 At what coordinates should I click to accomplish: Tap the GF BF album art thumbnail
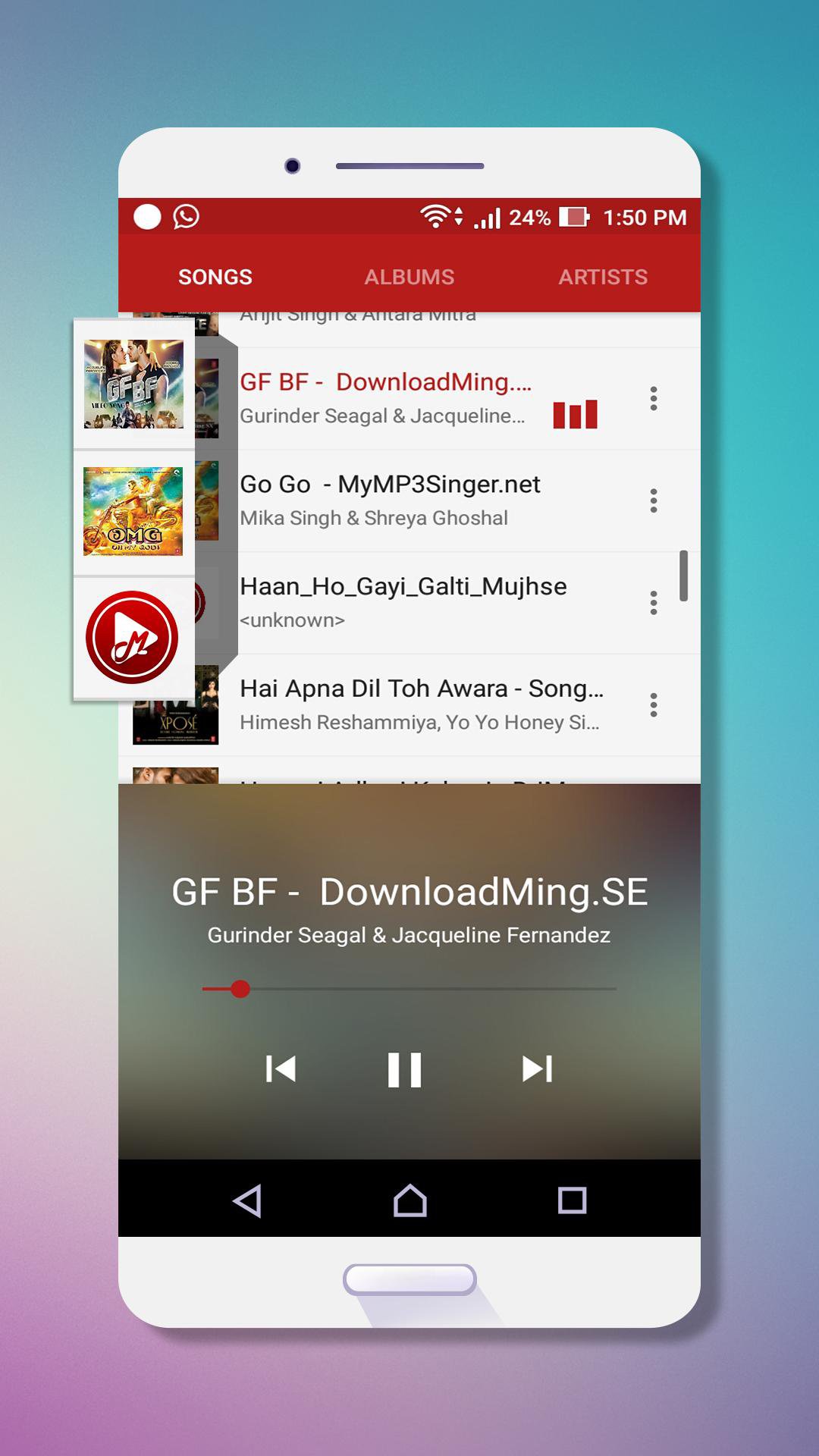point(133,385)
